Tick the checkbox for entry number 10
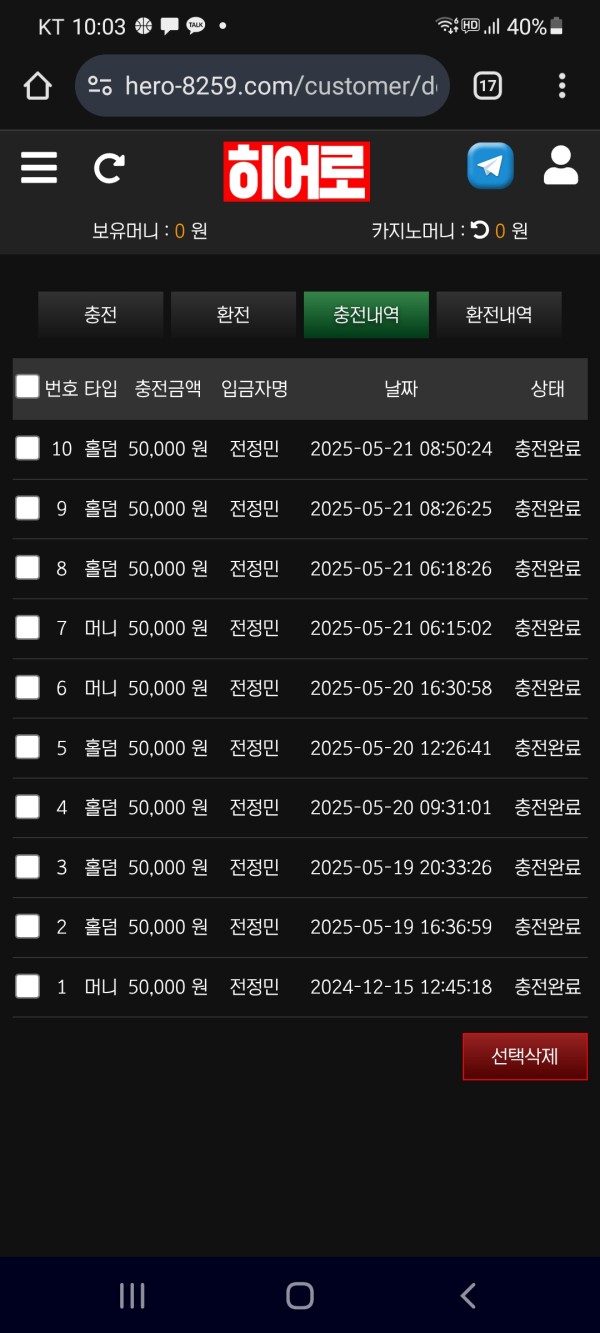The width and height of the screenshot is (600, 1333). 27,449
